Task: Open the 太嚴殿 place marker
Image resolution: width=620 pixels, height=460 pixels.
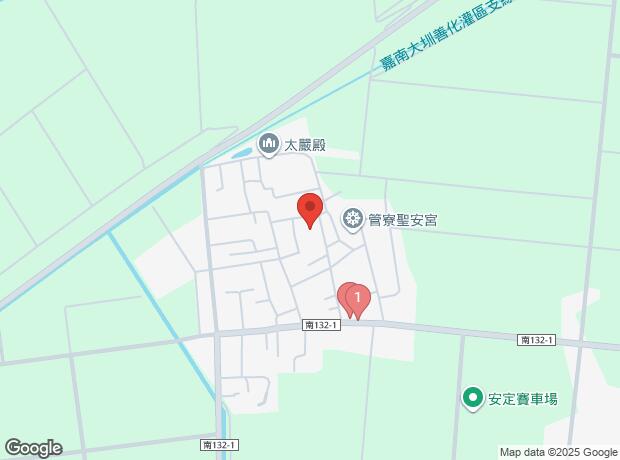Action: pos(268,145)
